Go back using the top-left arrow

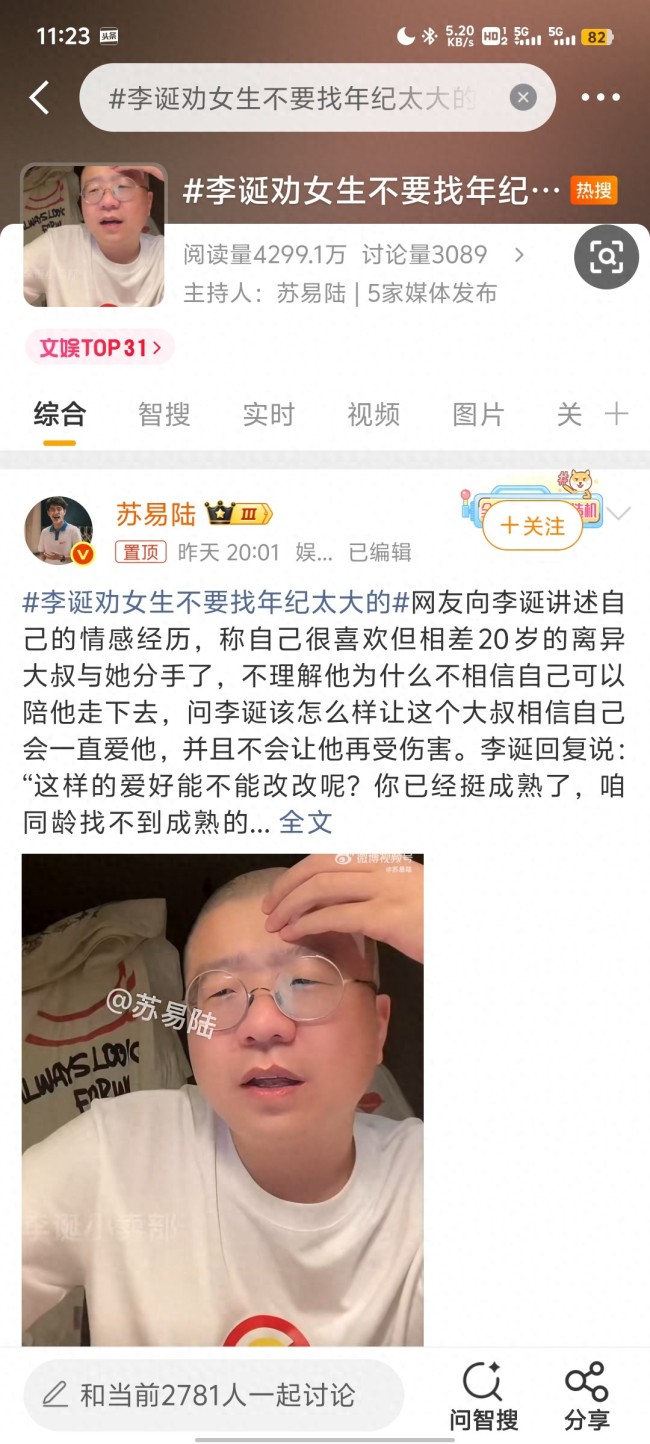tap(39, 98)
